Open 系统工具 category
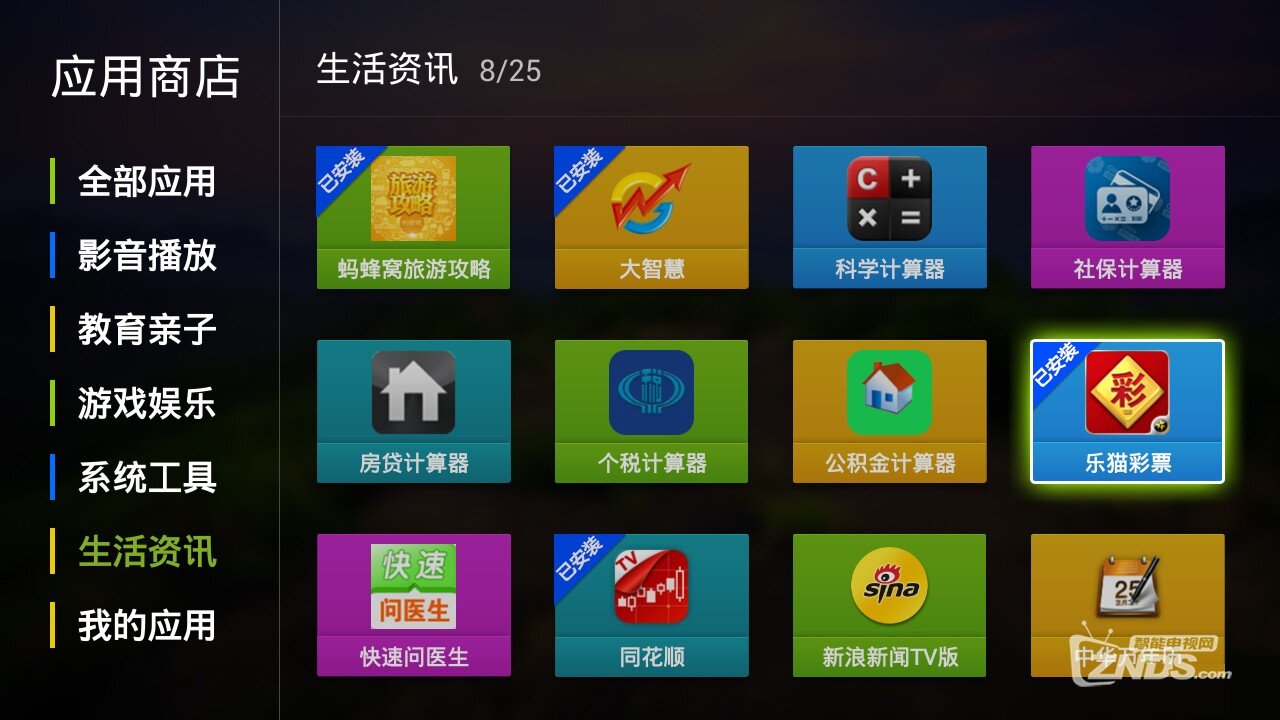Image resolution: width=1280 pixels, height=720 pixels. pos(146,478)
